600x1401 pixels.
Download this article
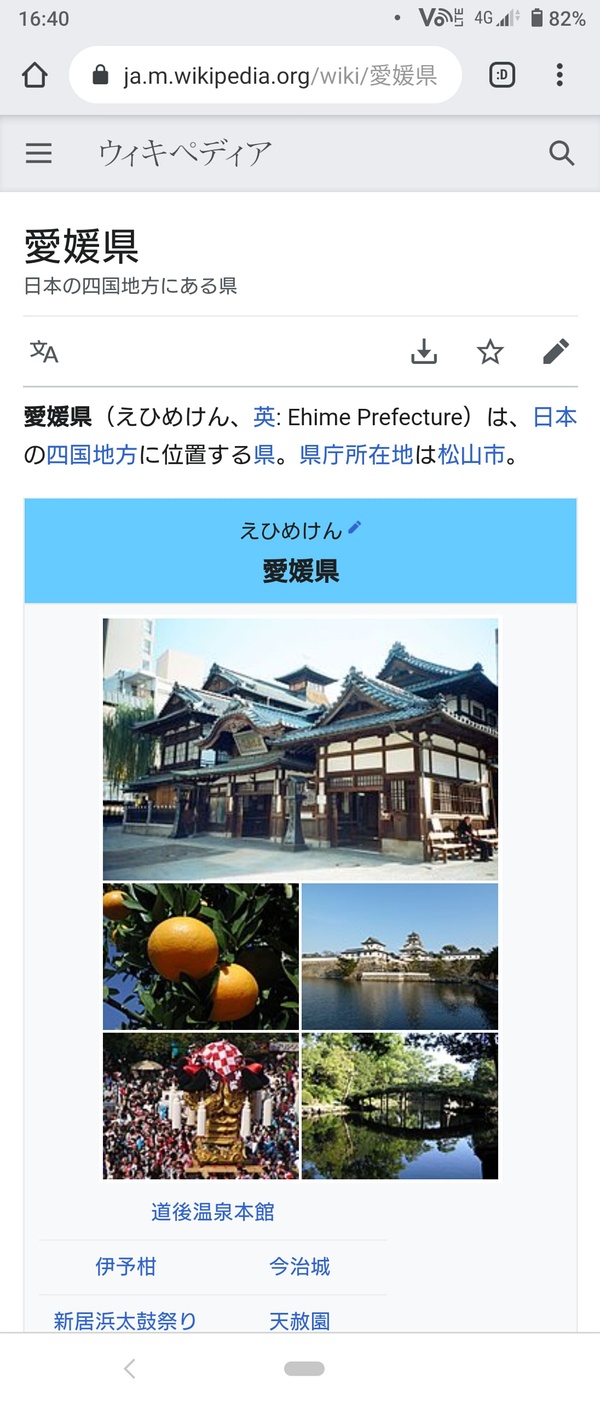pyautogui.click(x=424, y=352)
